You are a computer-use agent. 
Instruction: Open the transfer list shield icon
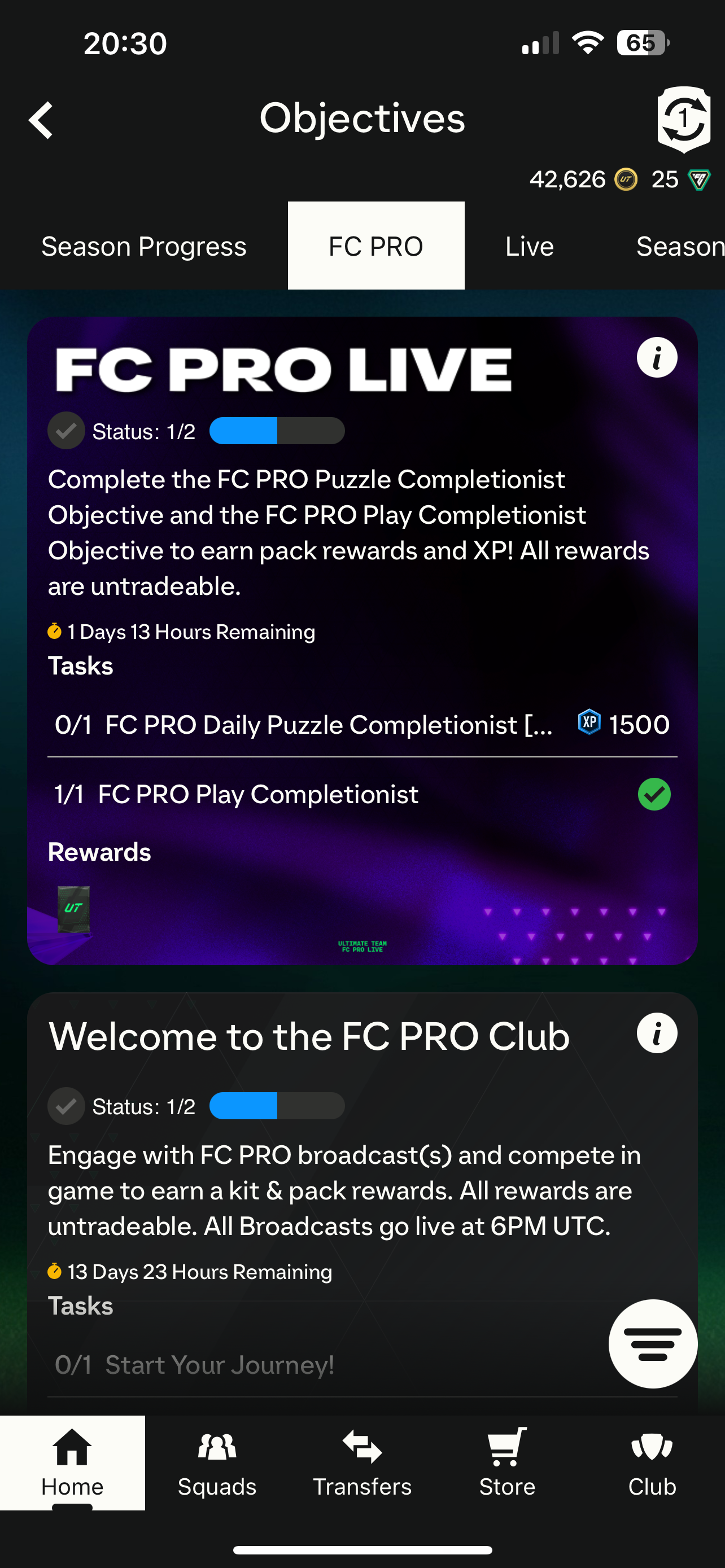point(684,119)
